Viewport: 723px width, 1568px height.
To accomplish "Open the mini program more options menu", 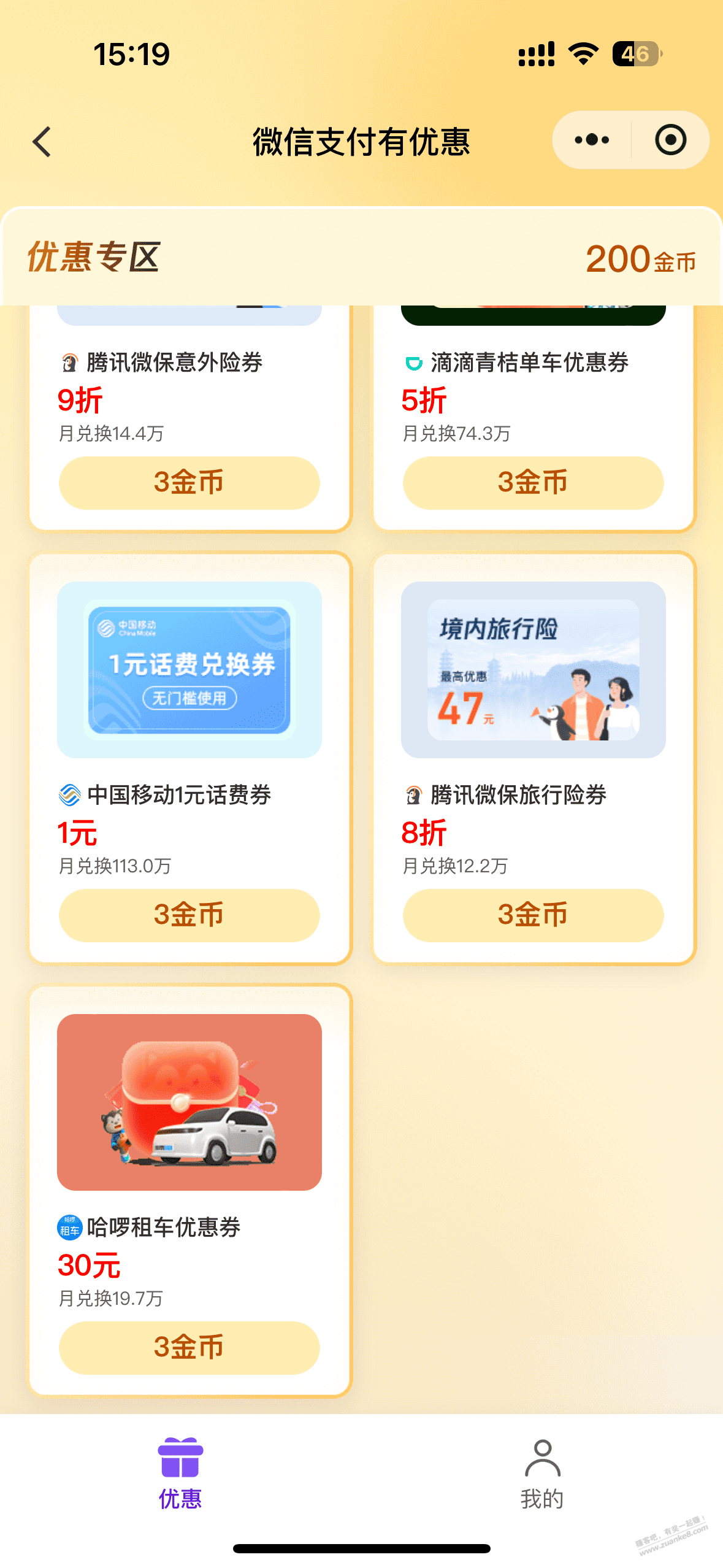I will (x=592, y=140).
